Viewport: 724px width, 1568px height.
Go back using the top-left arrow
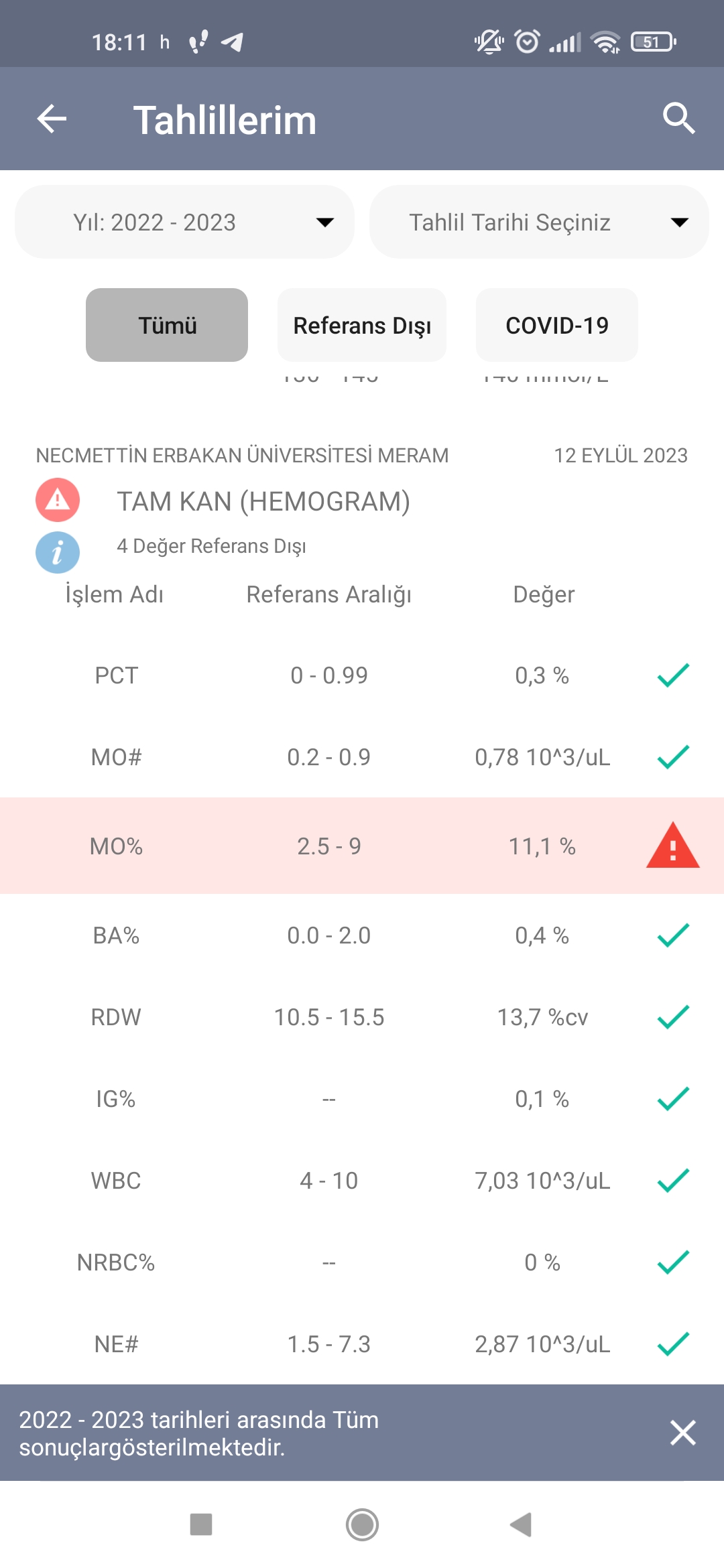(52, 119)
